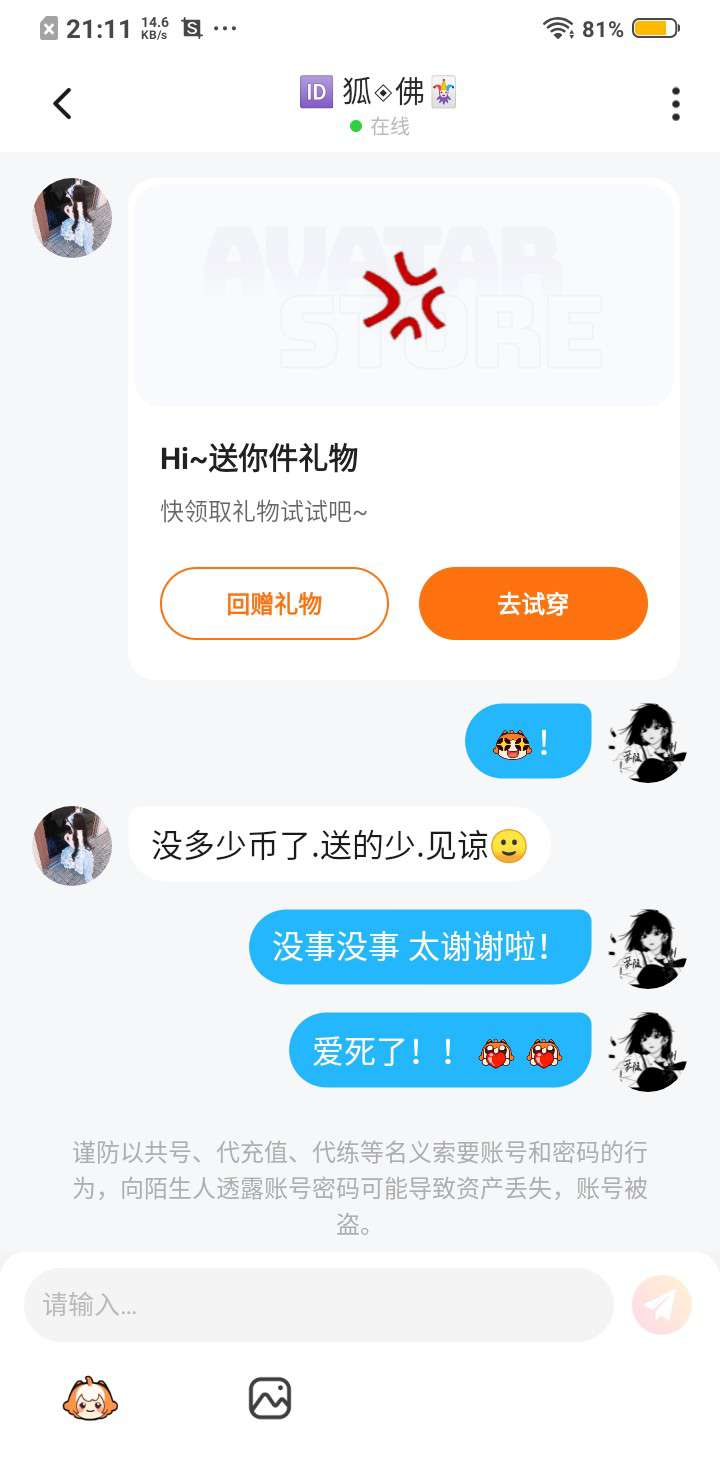Attach a picture from the gallery
This screenshot has width=720, height=1460.
[270, 1398]
